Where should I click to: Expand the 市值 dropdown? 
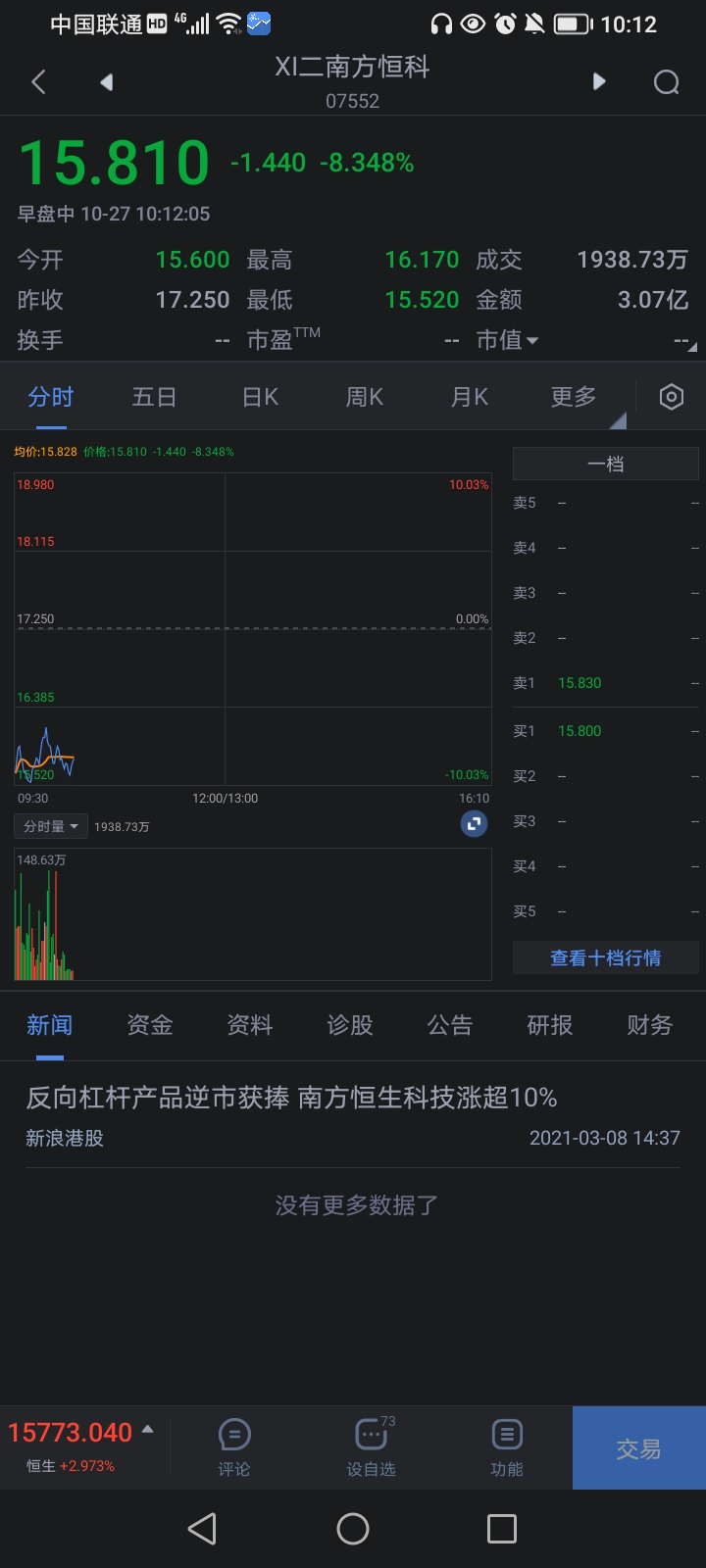(508, 340)
